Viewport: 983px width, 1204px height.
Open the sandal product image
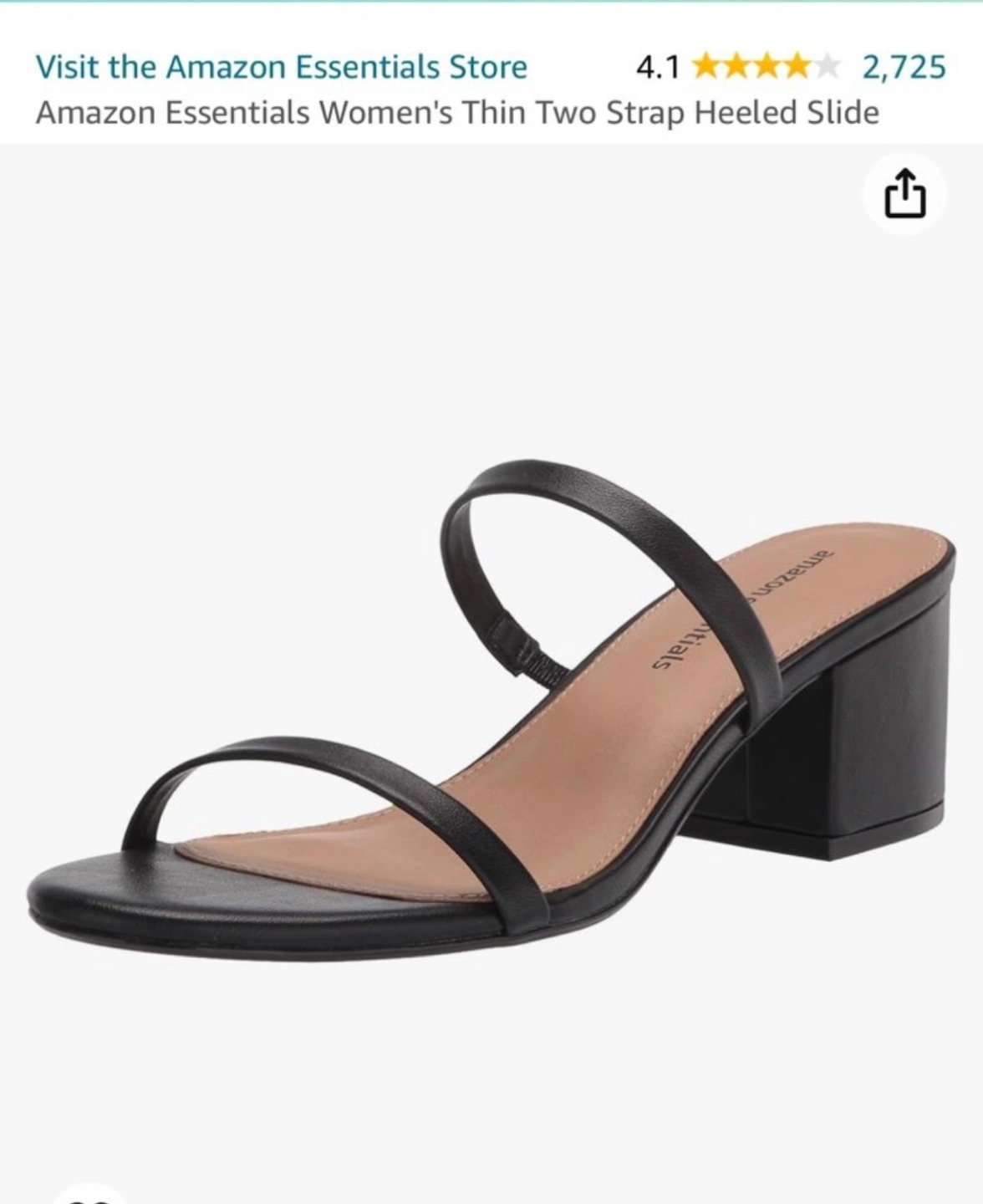pos(491,711)
